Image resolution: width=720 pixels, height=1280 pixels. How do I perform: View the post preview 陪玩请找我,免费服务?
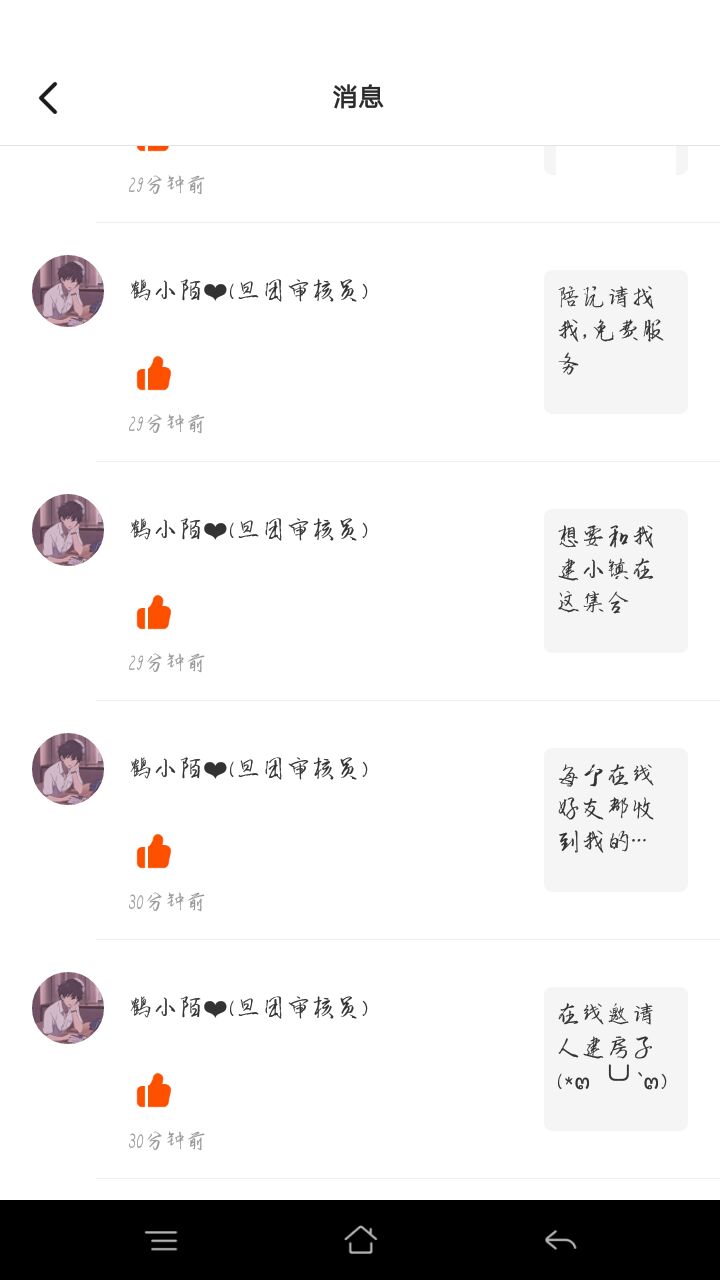(615, 341)
